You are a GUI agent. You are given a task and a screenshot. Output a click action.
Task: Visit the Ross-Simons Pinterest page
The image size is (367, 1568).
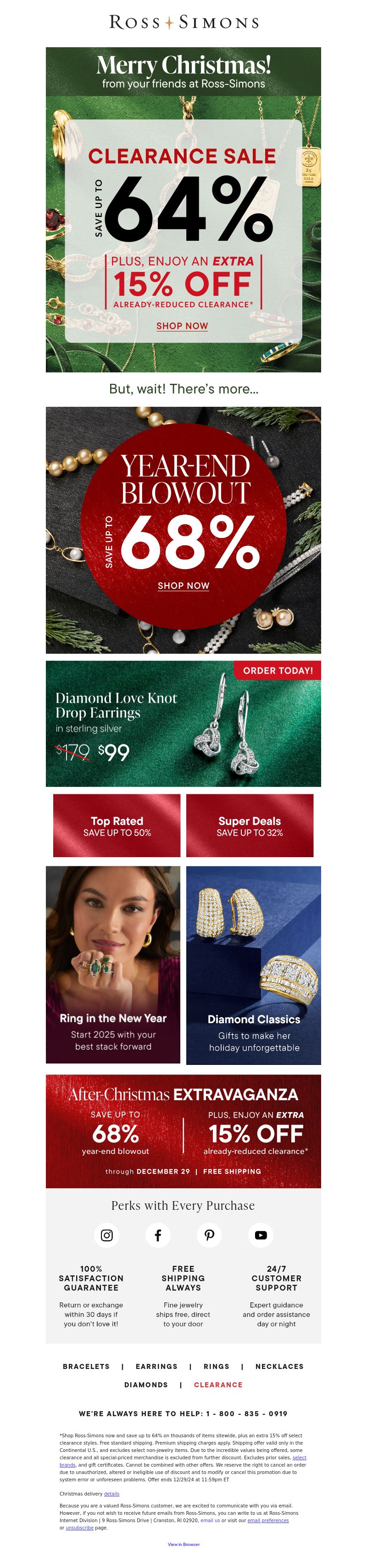coord(209,1235)
